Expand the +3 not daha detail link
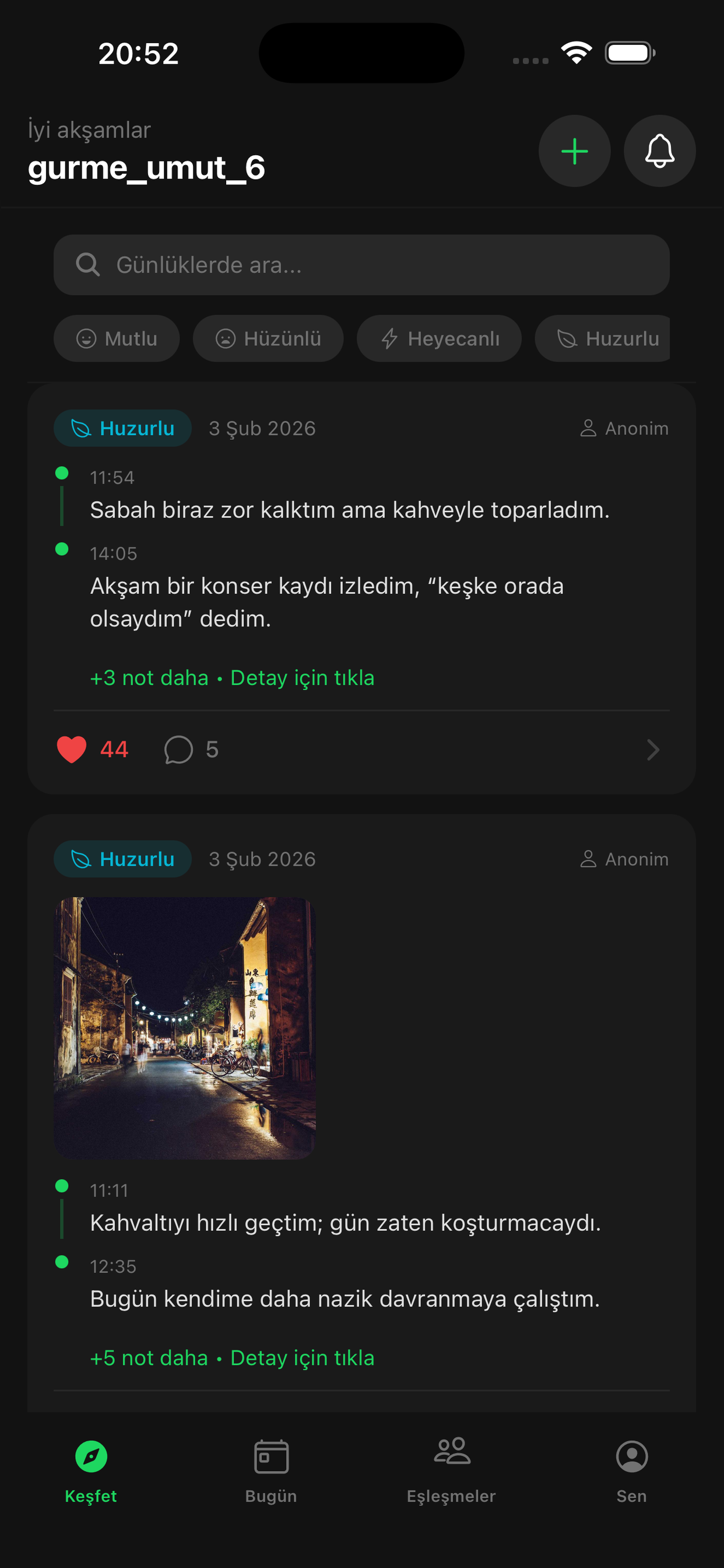 pyautogui.click(x=232, y=677)
